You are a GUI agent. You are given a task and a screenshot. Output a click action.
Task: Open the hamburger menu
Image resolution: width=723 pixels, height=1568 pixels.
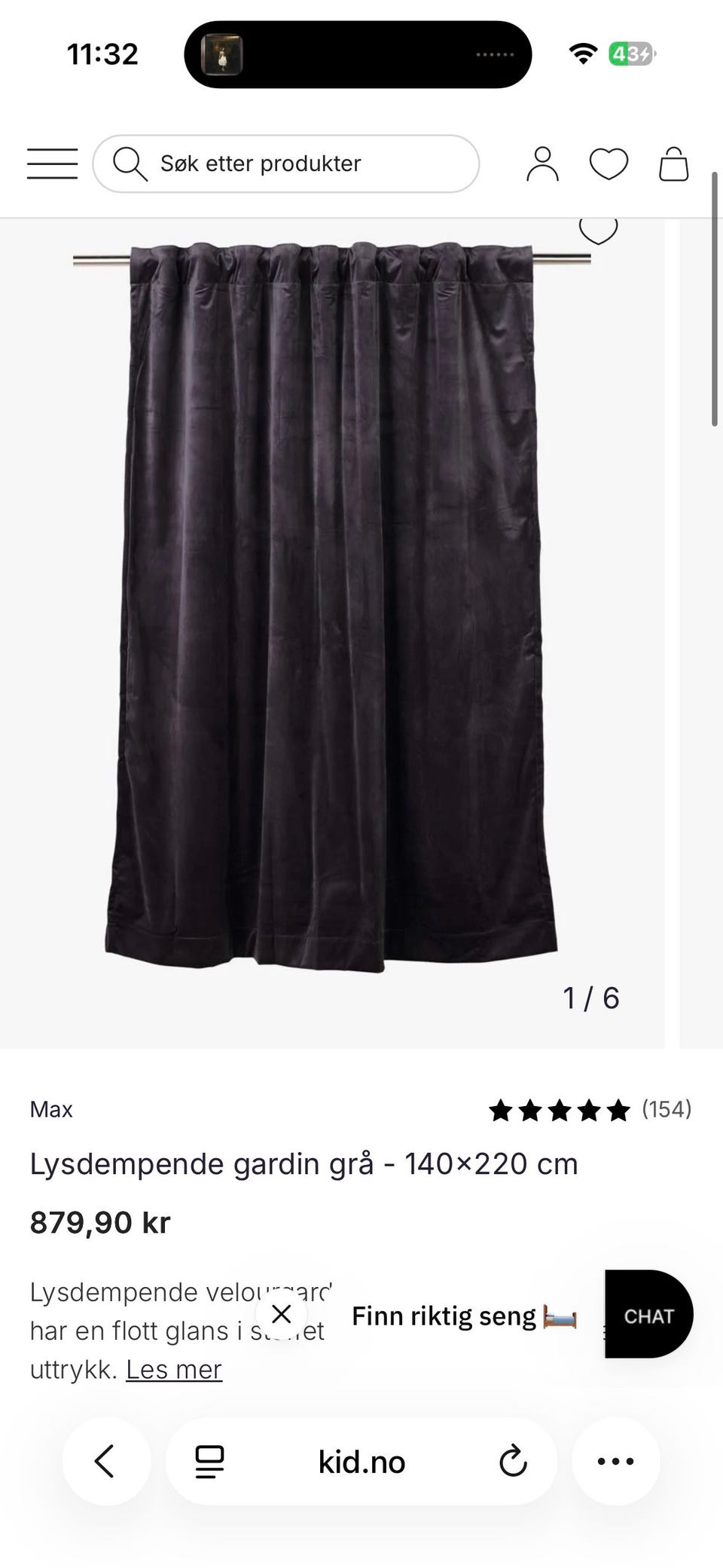[x=52, y=164]
